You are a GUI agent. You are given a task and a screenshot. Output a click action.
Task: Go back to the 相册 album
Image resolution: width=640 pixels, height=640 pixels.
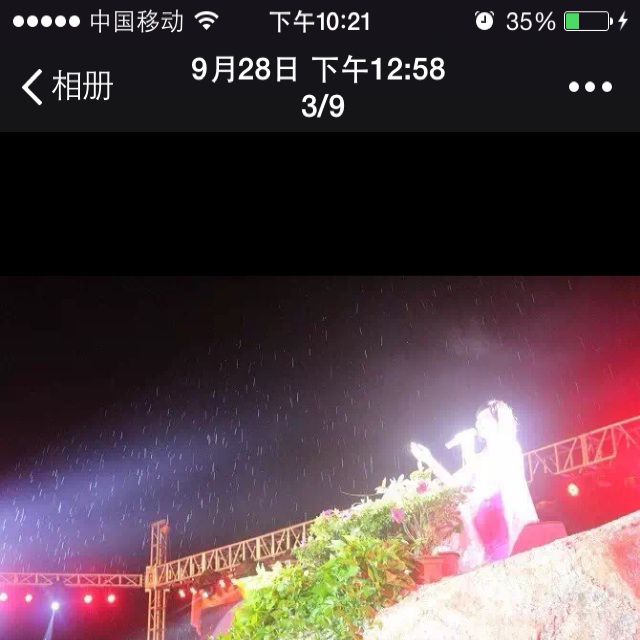point(66,87)
